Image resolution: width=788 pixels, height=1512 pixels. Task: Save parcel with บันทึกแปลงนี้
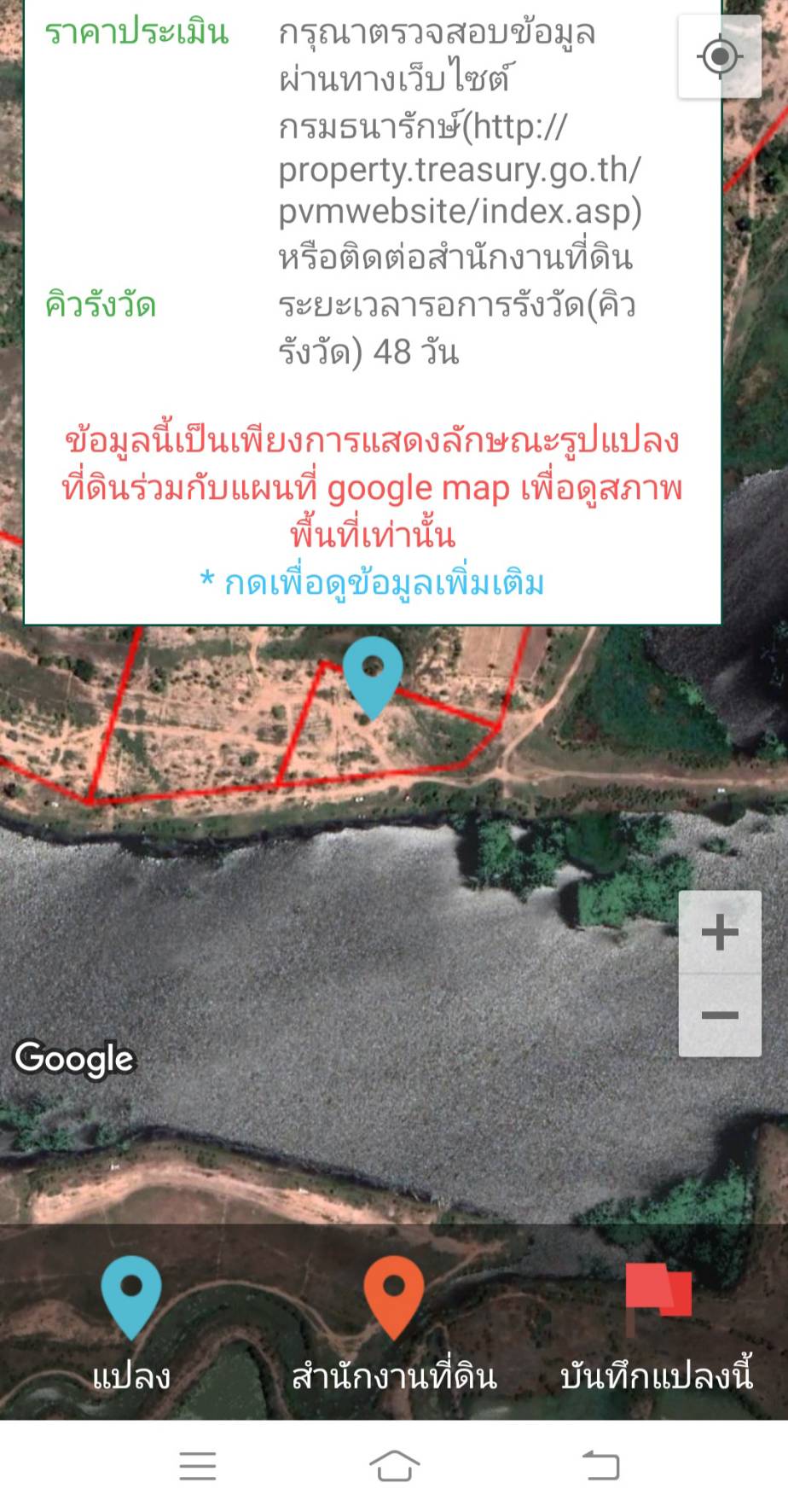pyautogui.click(x=657, y=1325)
